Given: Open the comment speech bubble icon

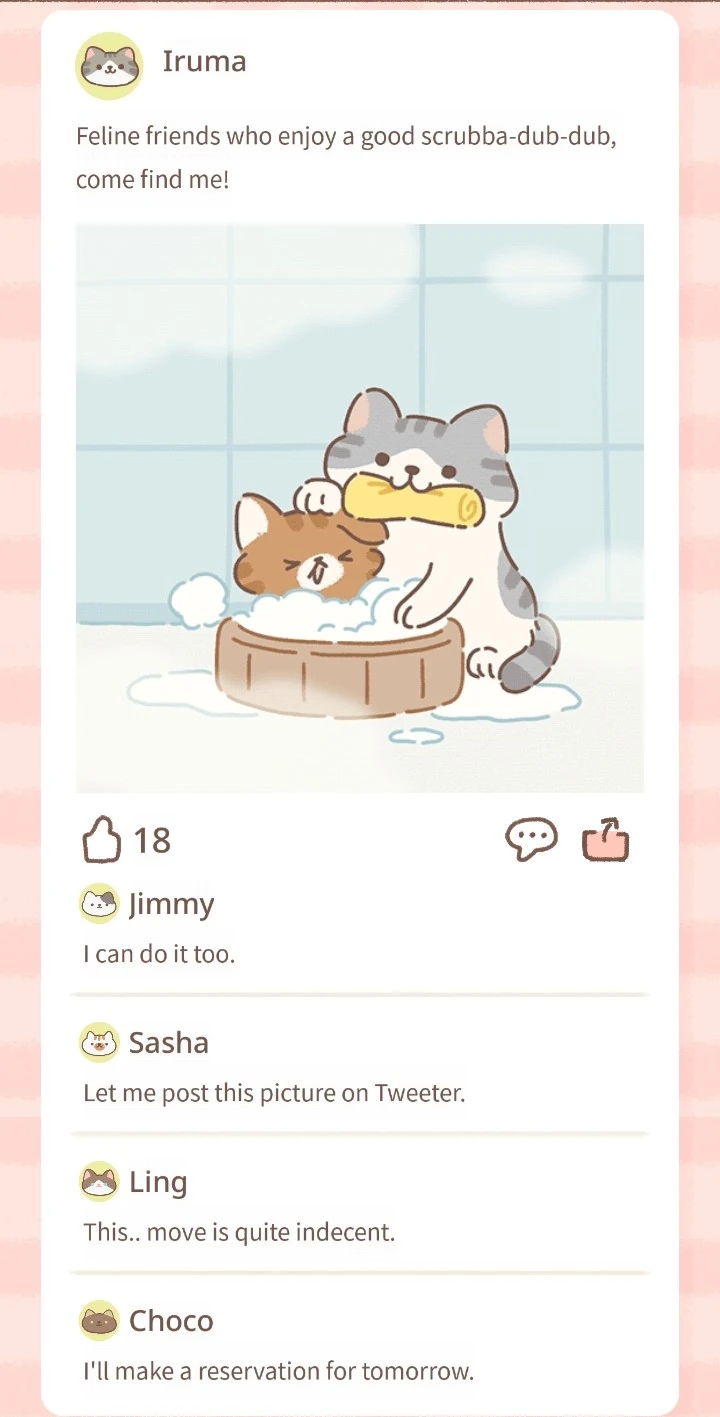Looking at the screenshot, I should point(530,840).
